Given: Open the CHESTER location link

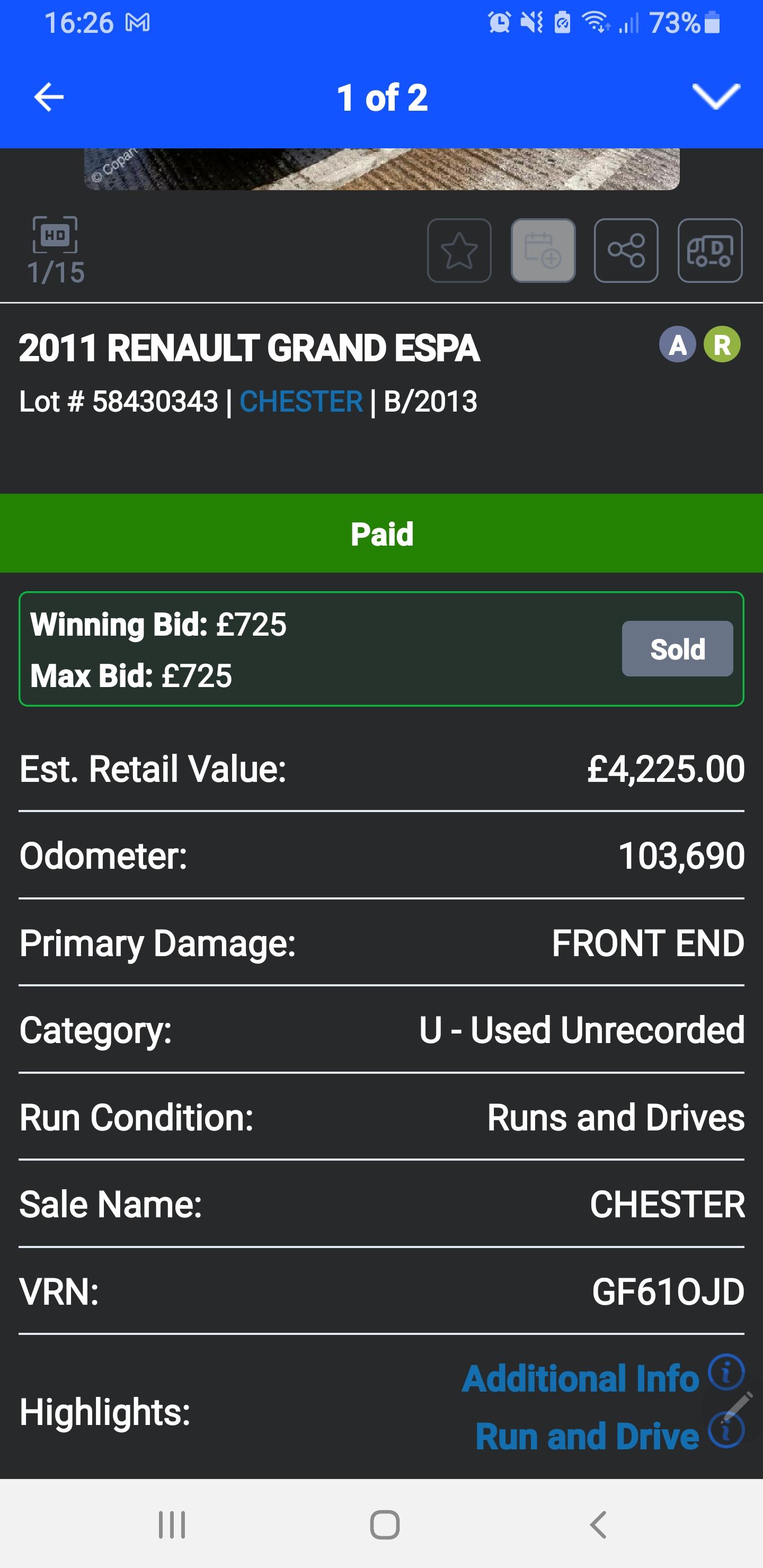Looking at the screenshot, I should 301,402.
